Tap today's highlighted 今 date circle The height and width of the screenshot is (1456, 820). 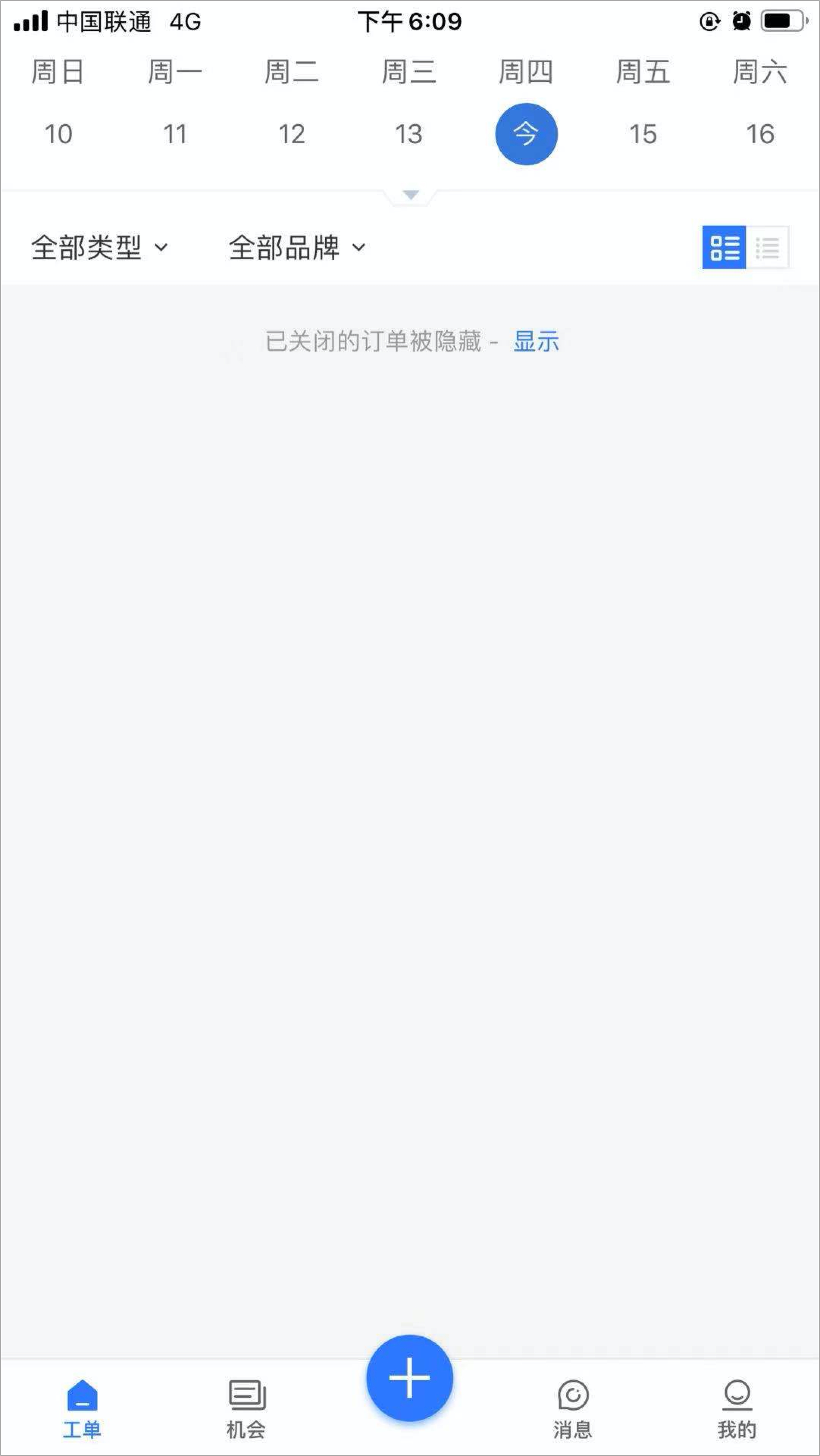(x=526, y=134)
